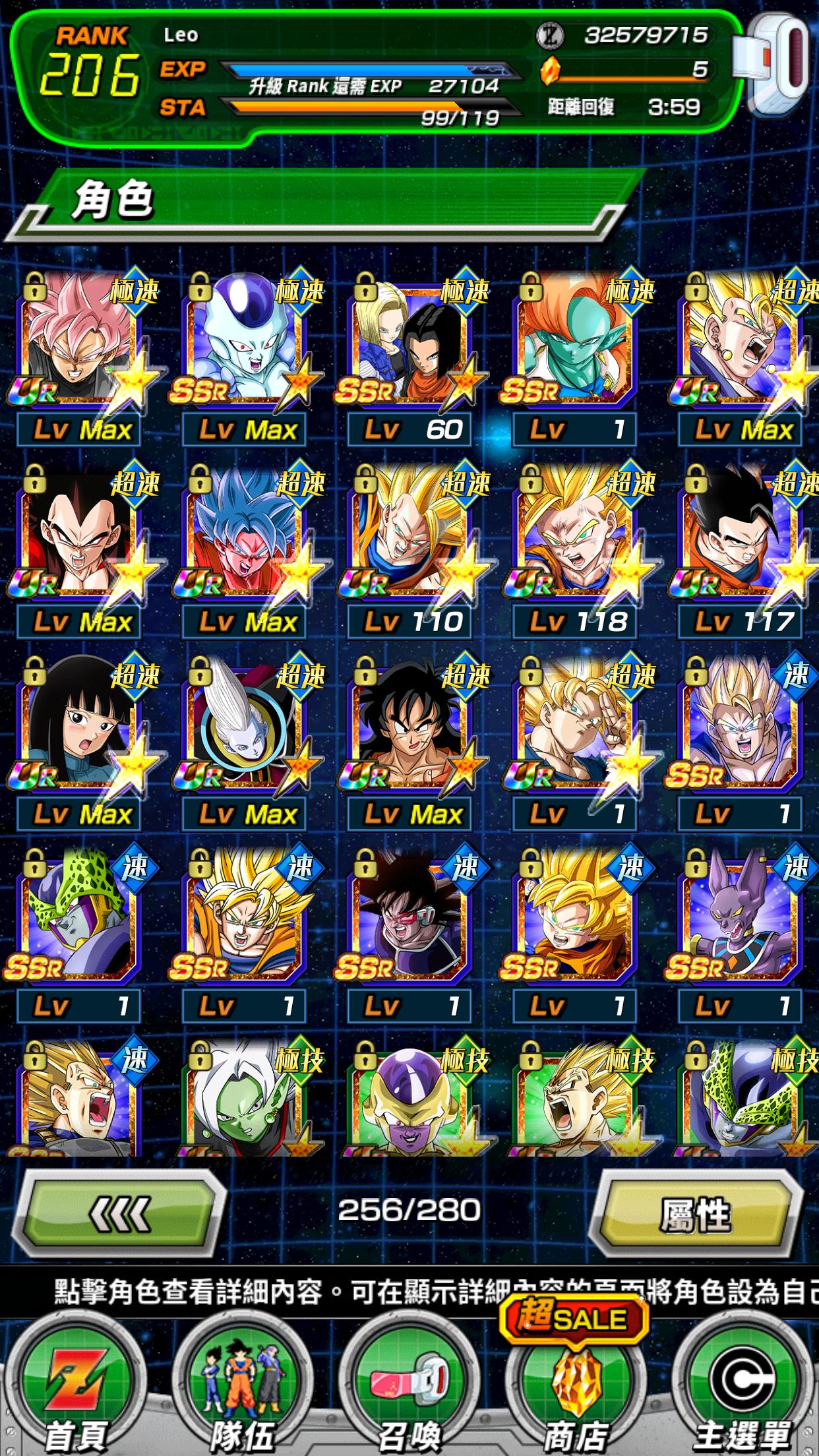The width and height of the screenshot is (819, 1456).
Task: Open the 首頁 home tab
Action: [x=77, y=1393]
